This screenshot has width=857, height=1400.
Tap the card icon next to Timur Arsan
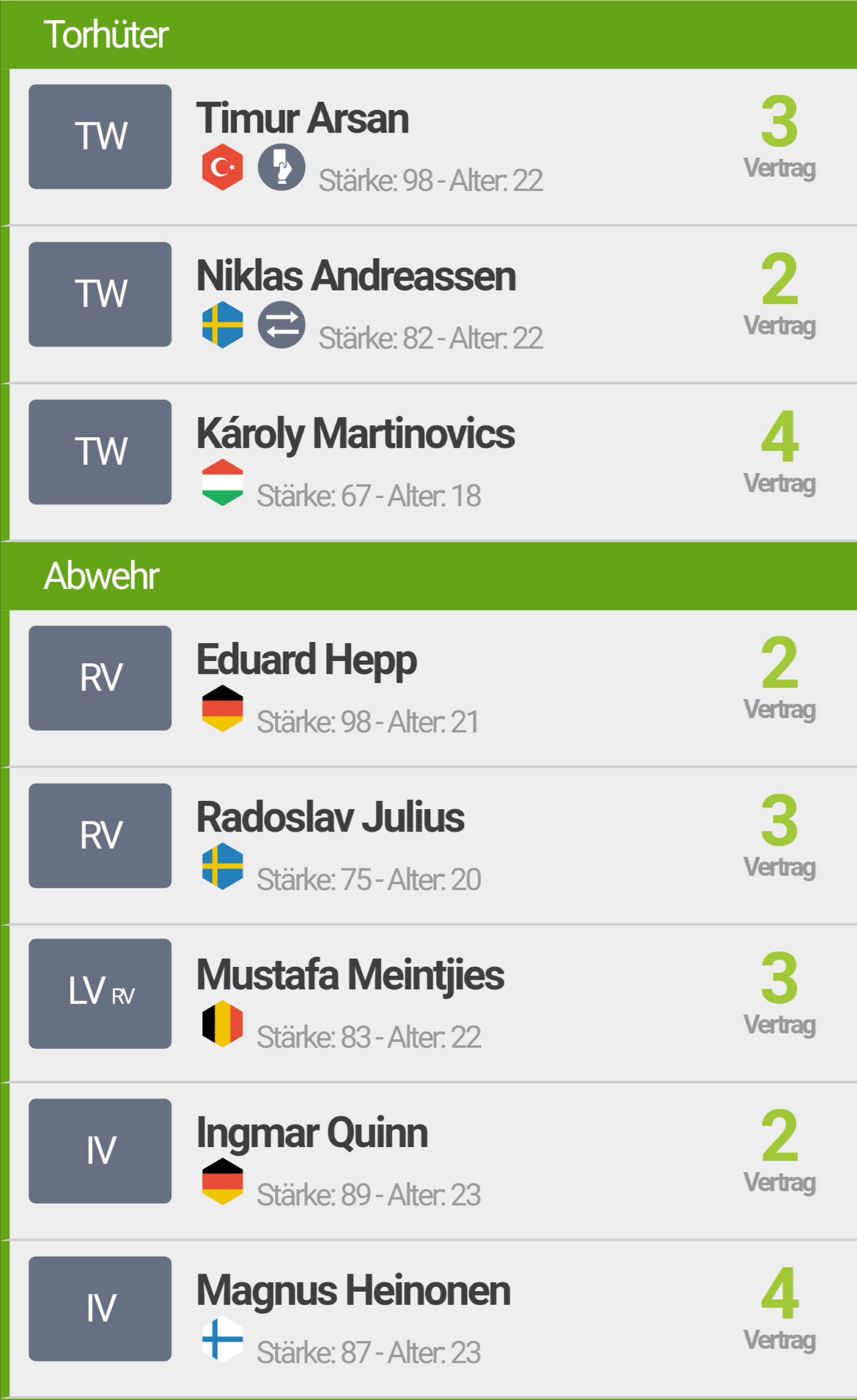click(x=282, y=168)
